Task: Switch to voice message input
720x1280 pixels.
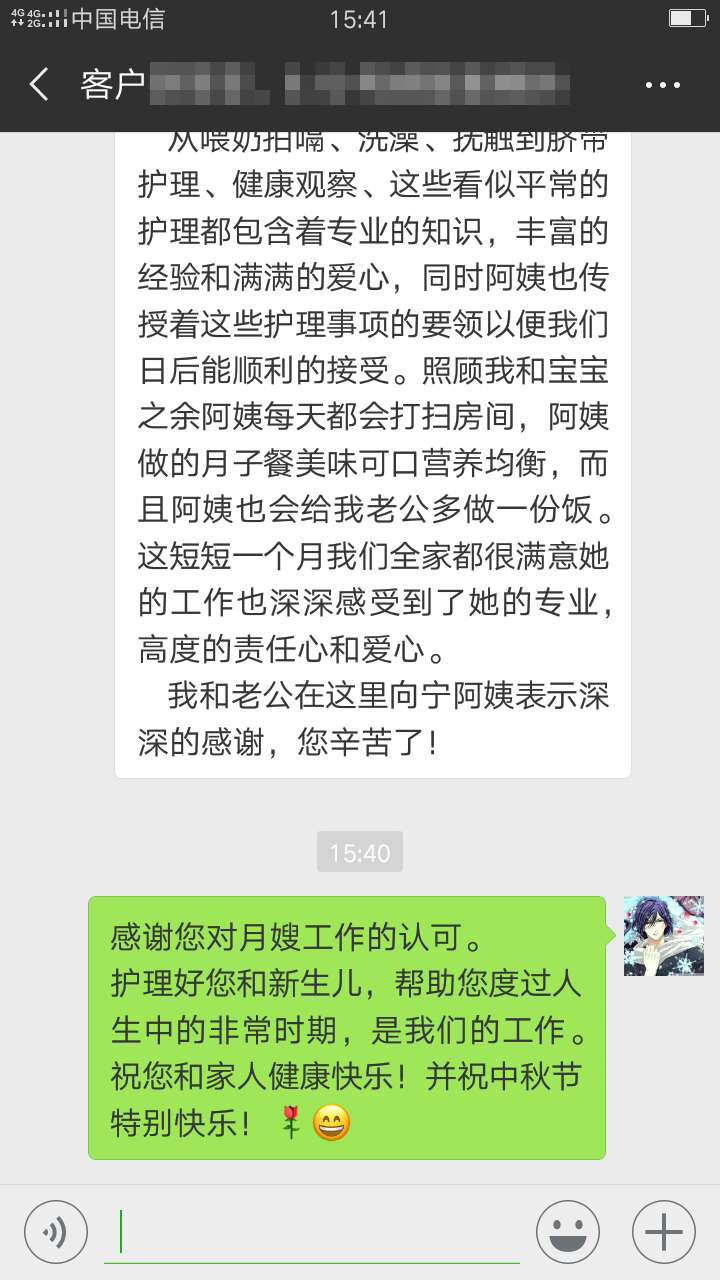Action: [56, 1232]
